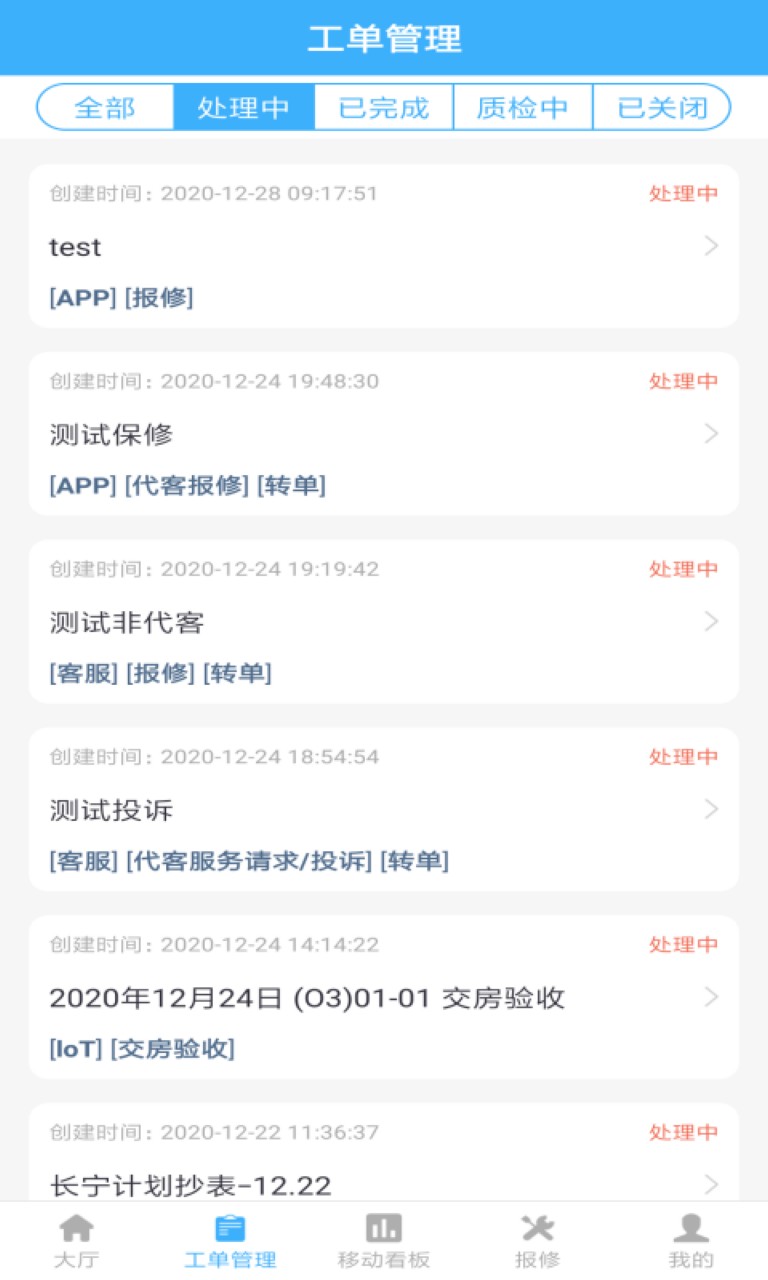Tap the chevron icon beside 测试保修
The image size is (768, 1280).
tap(711, 434)
